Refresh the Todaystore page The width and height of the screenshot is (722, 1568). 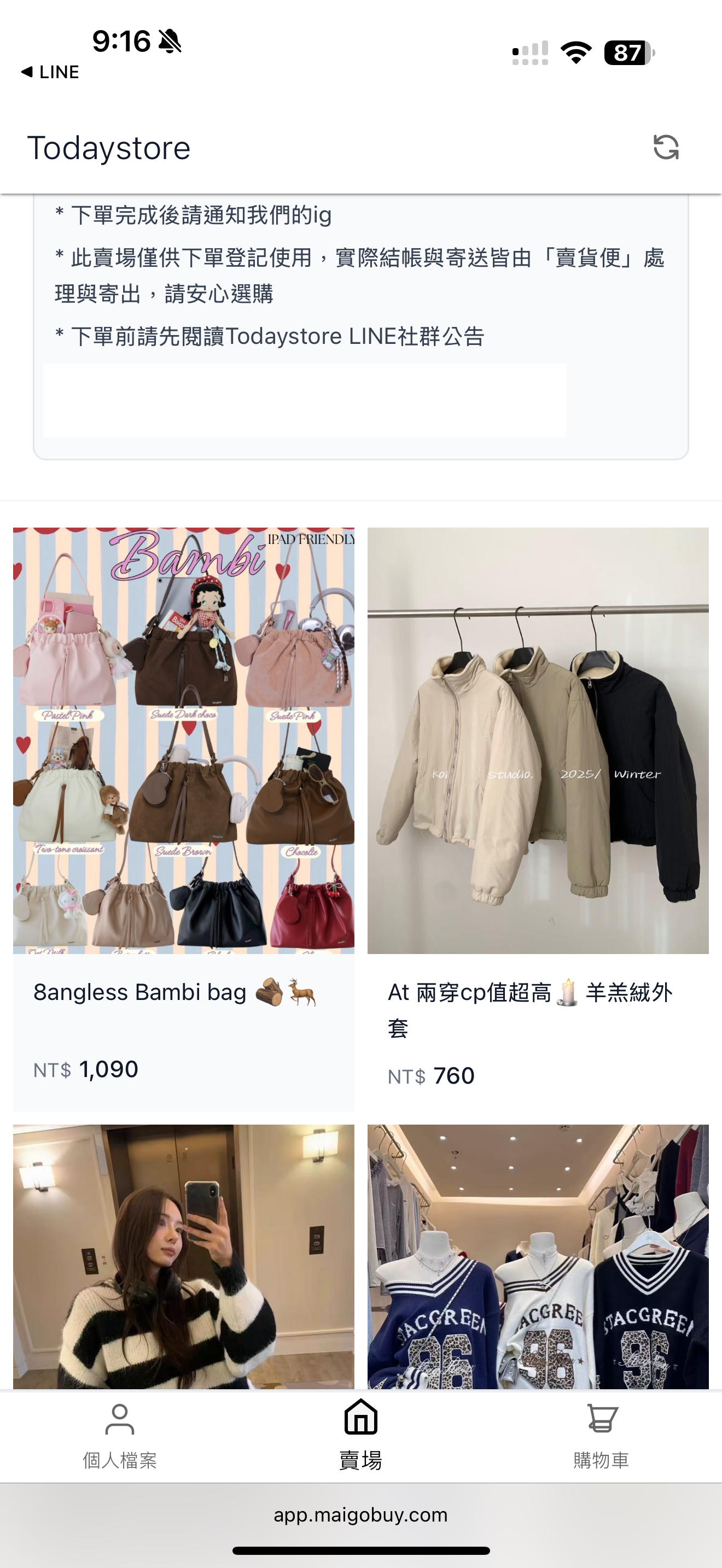[665, 147]
